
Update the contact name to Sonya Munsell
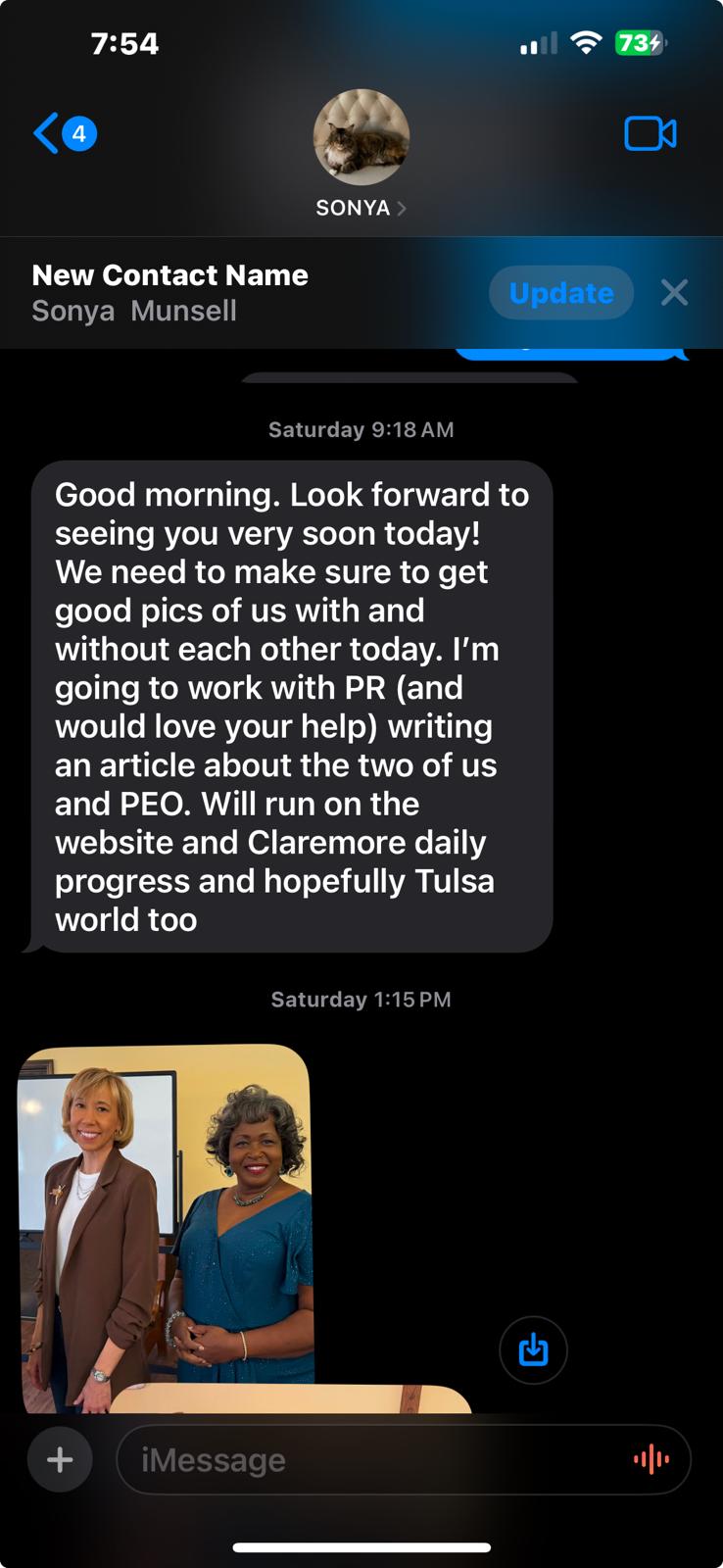(561, 292)
